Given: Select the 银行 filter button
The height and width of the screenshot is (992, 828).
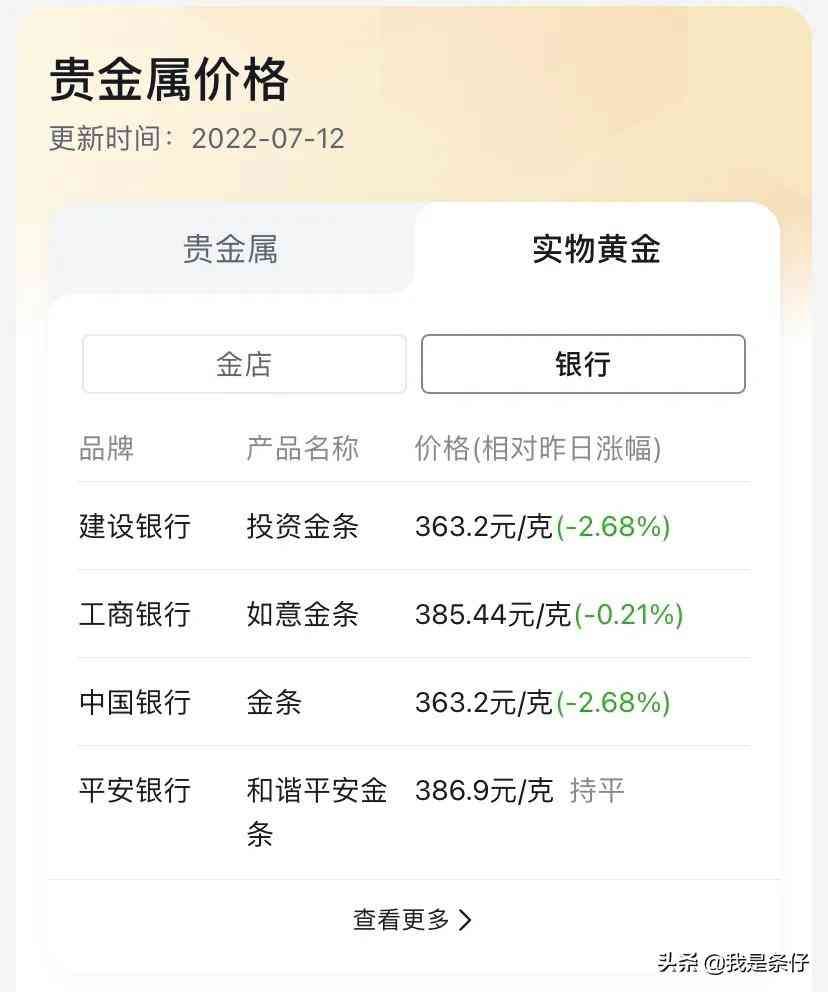Looking at the screenshot, I should pos(583,364).
